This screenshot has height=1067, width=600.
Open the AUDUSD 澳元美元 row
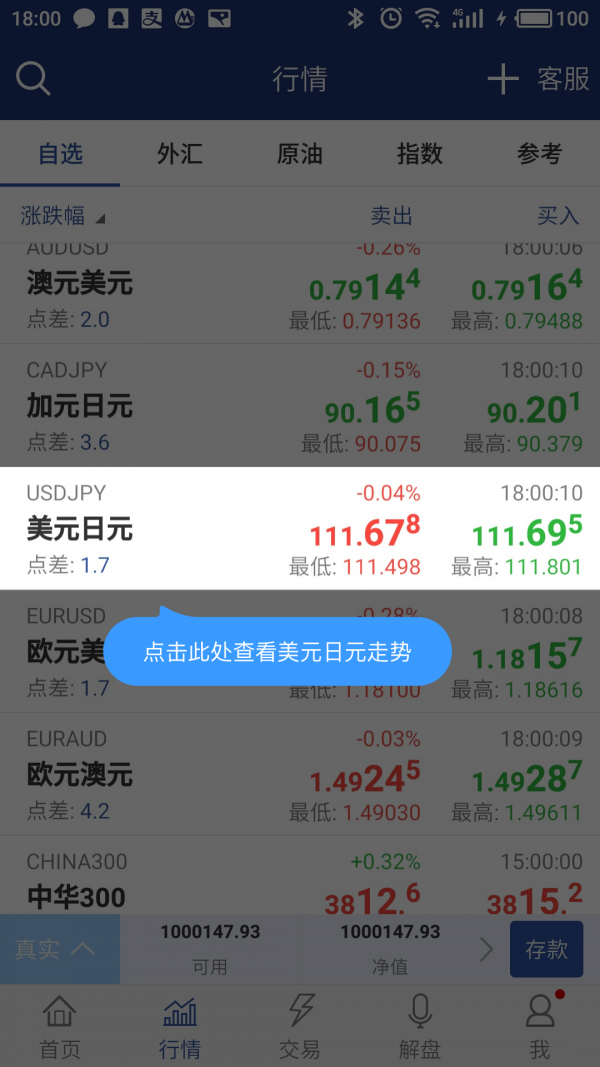(300, 293)
